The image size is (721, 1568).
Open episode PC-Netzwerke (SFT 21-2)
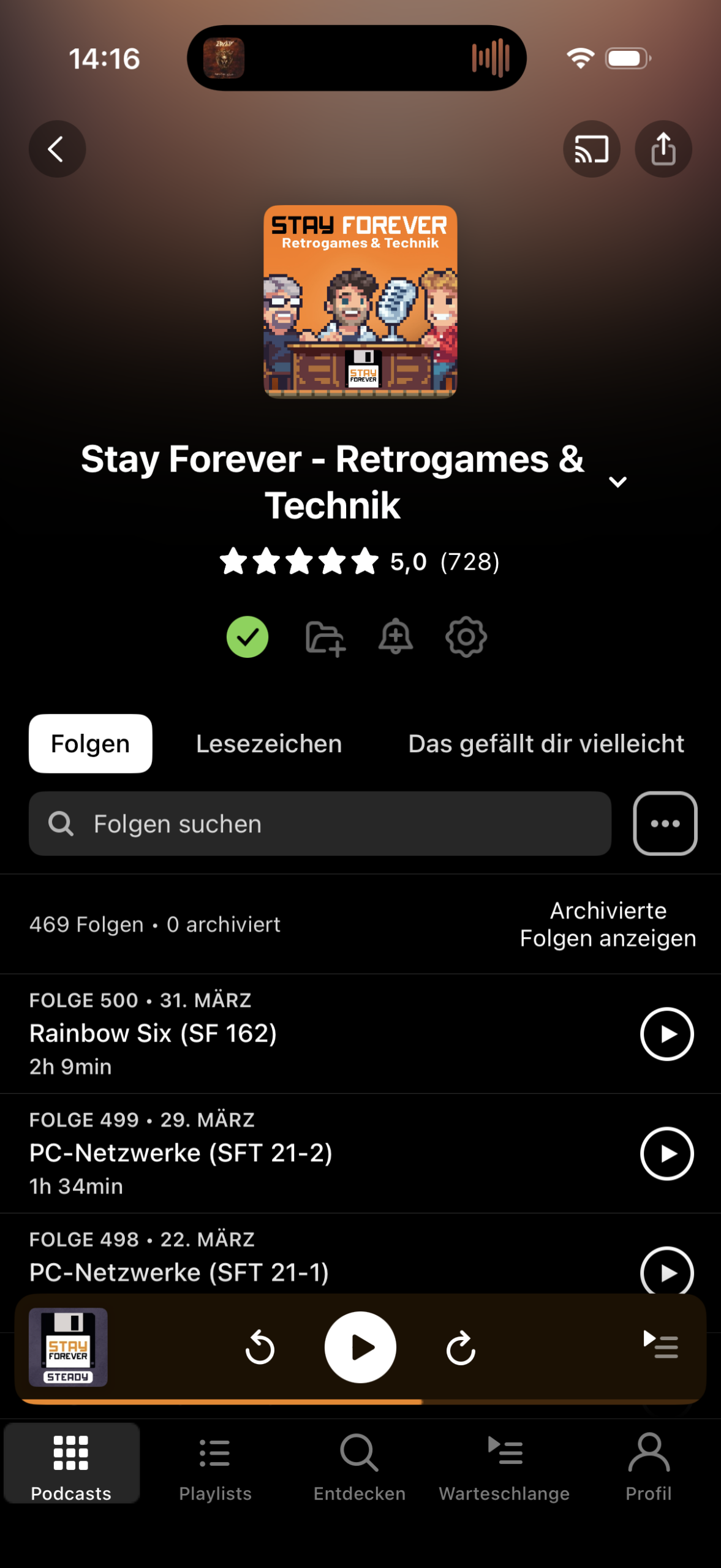click(x=181, y=1153)
